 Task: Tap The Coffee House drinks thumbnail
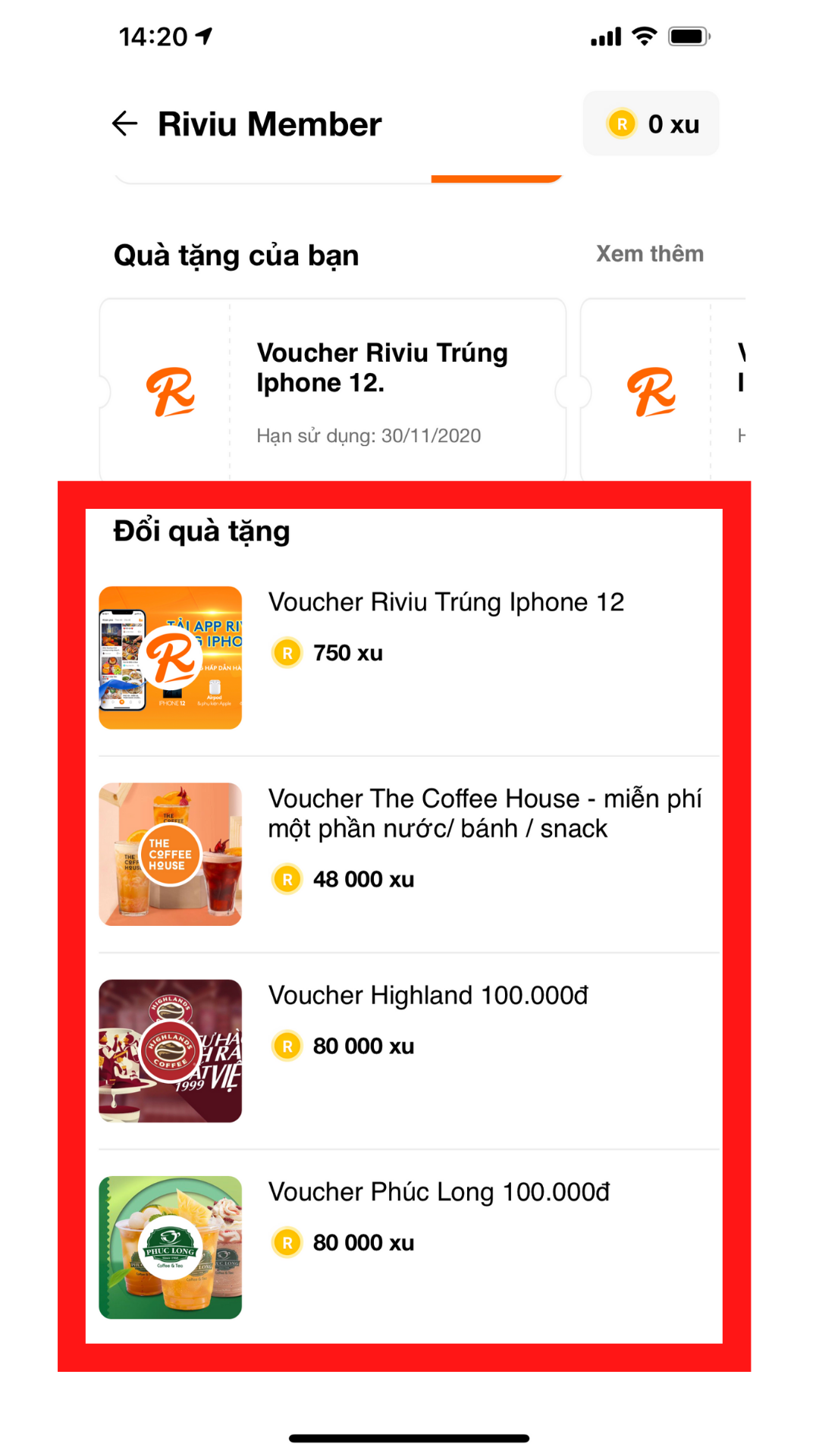pyautogui.click(x=170, y=854)
